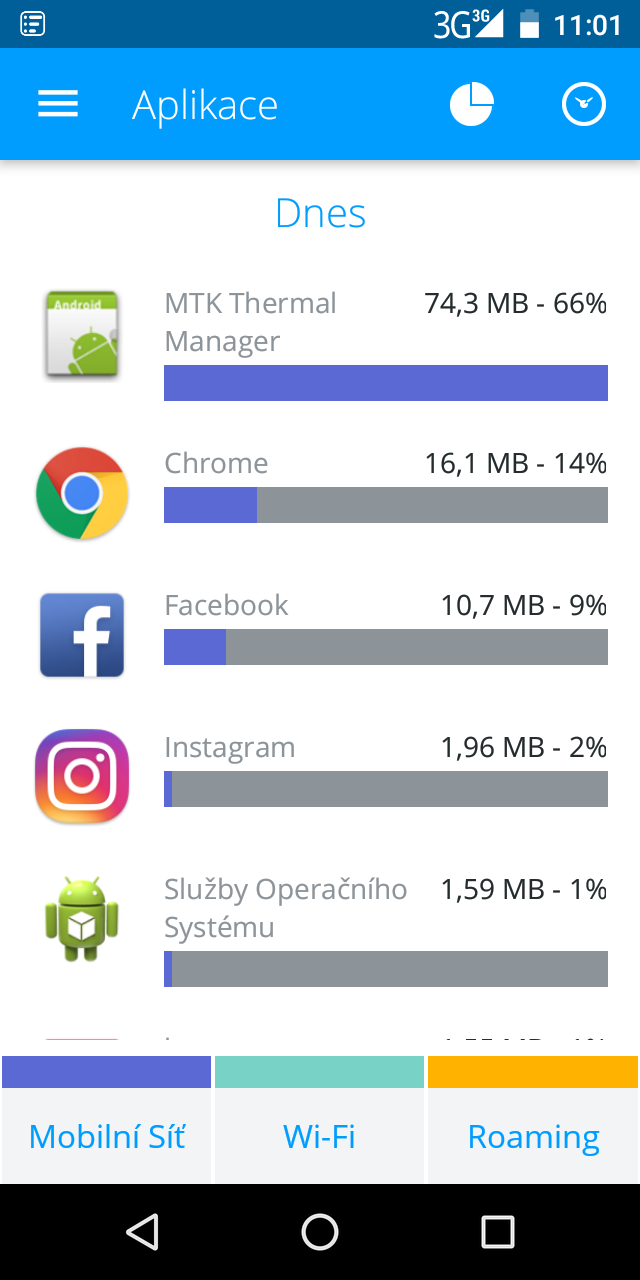Open the hamburger navigation menu
The height and width of the screenshot is (1280, 640).
pos(58,105)
